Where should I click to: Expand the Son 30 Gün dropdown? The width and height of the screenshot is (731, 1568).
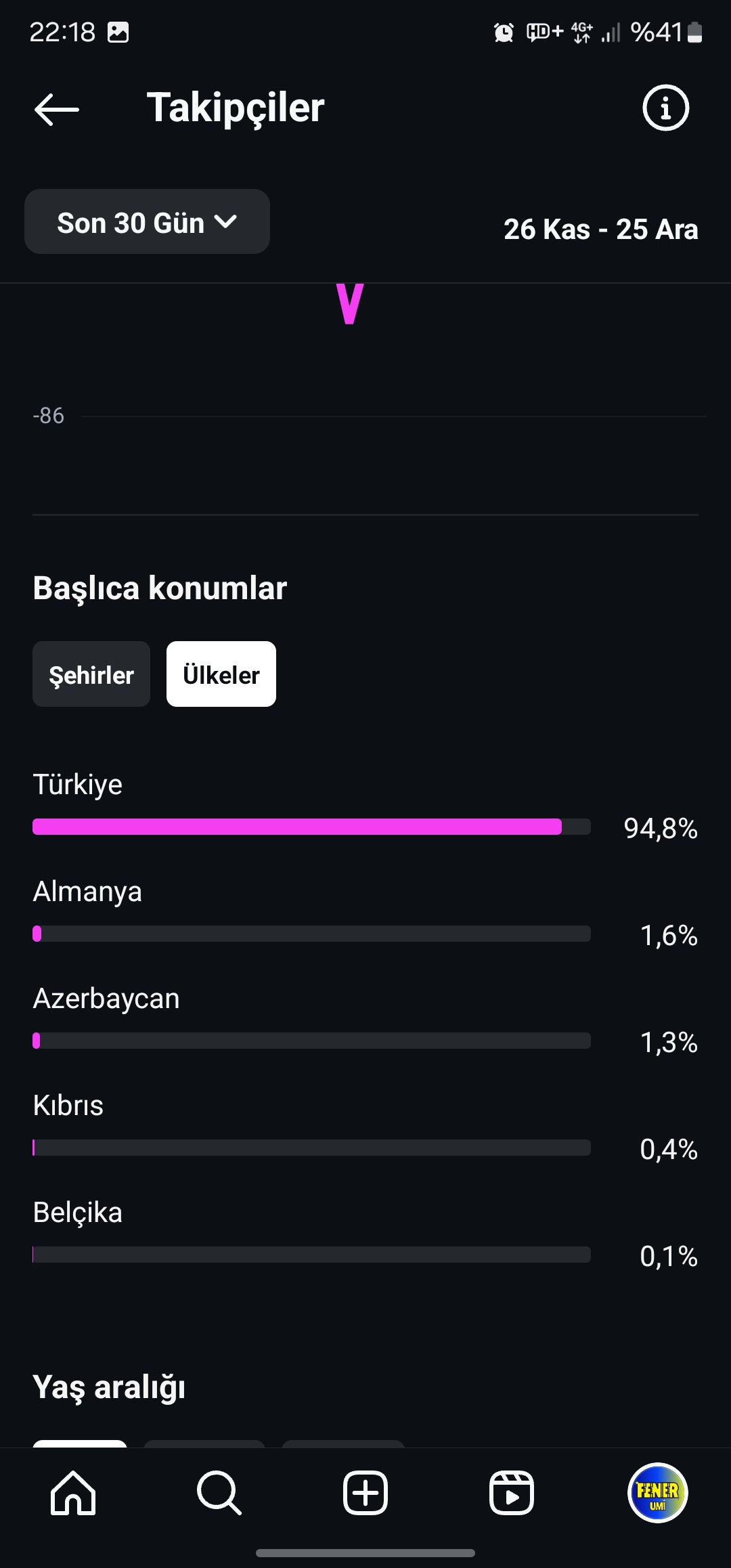[147, 222]
